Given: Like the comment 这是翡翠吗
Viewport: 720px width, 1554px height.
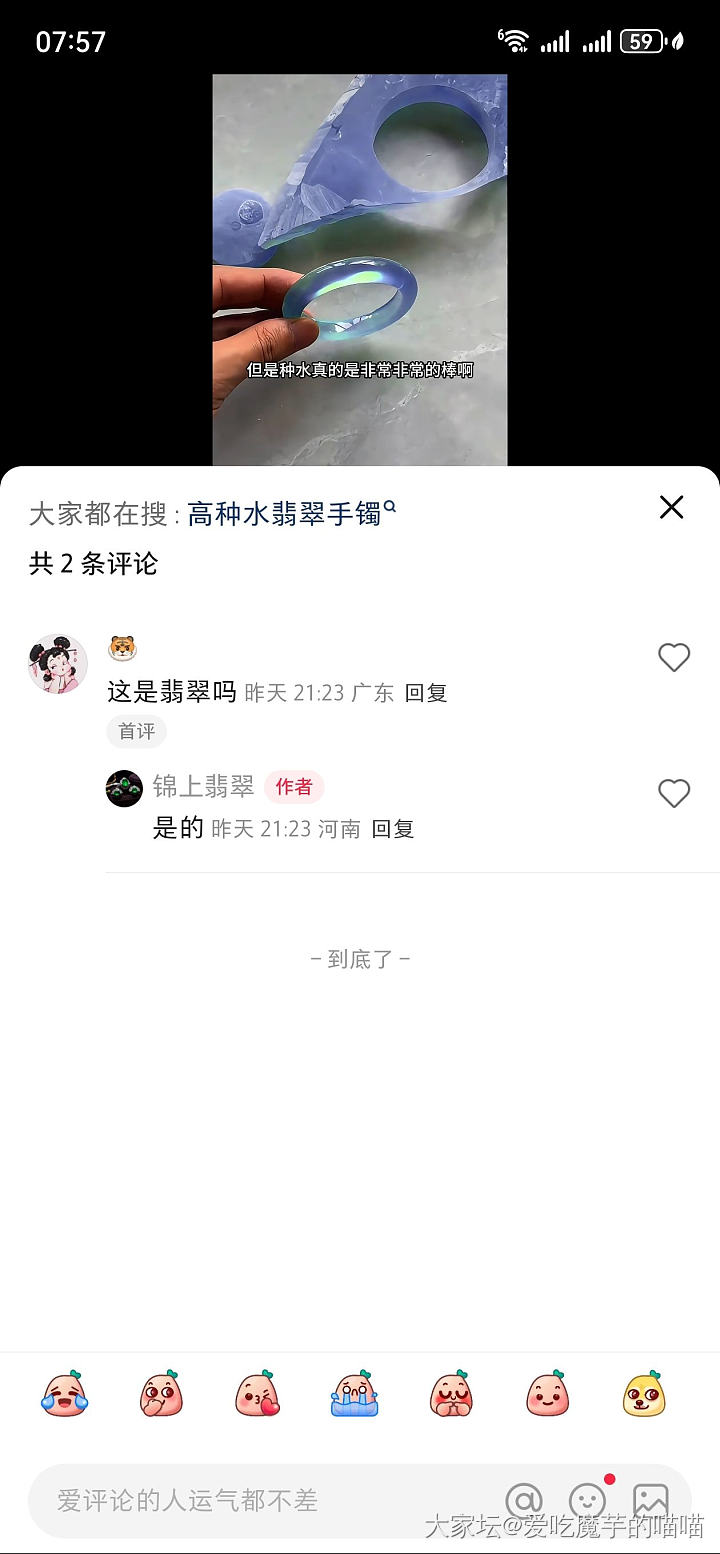Looking at the screenshot, I should [x=674, y=657].
